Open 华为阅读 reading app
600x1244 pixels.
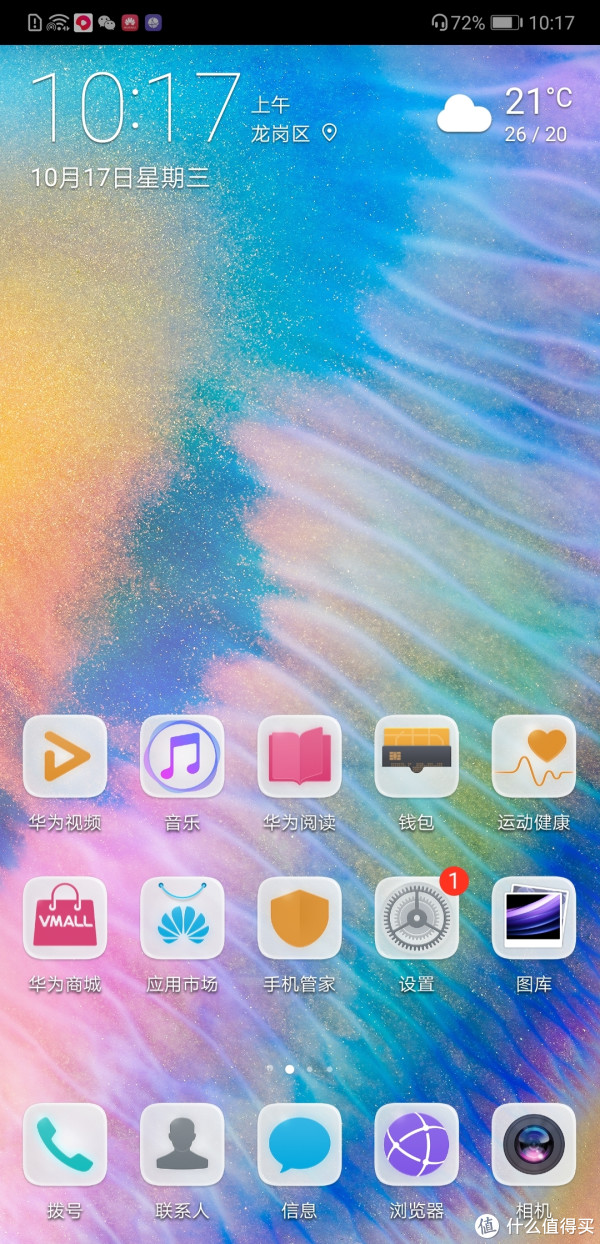[299, 757]
